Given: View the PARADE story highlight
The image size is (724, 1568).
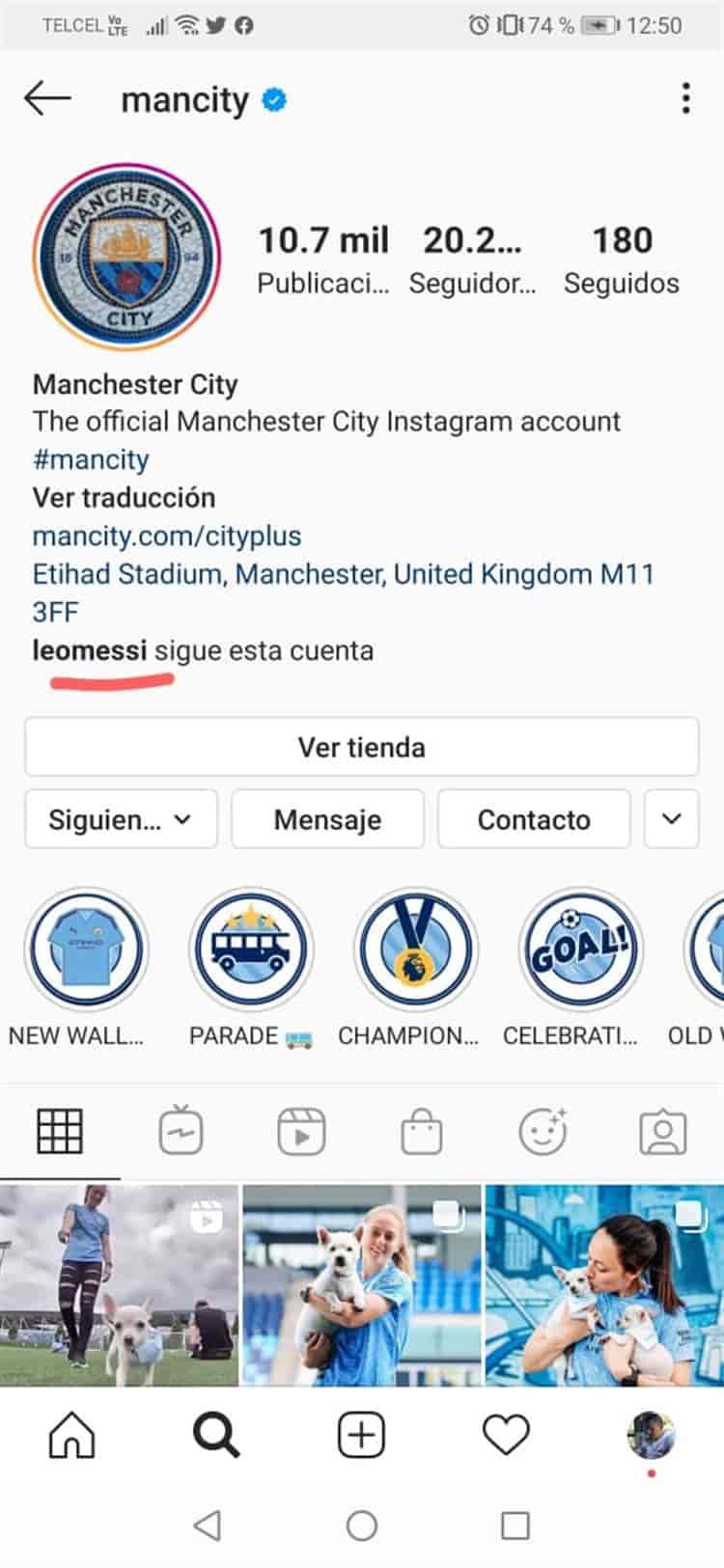Looking at the screenshot, I should pos(251,949).
